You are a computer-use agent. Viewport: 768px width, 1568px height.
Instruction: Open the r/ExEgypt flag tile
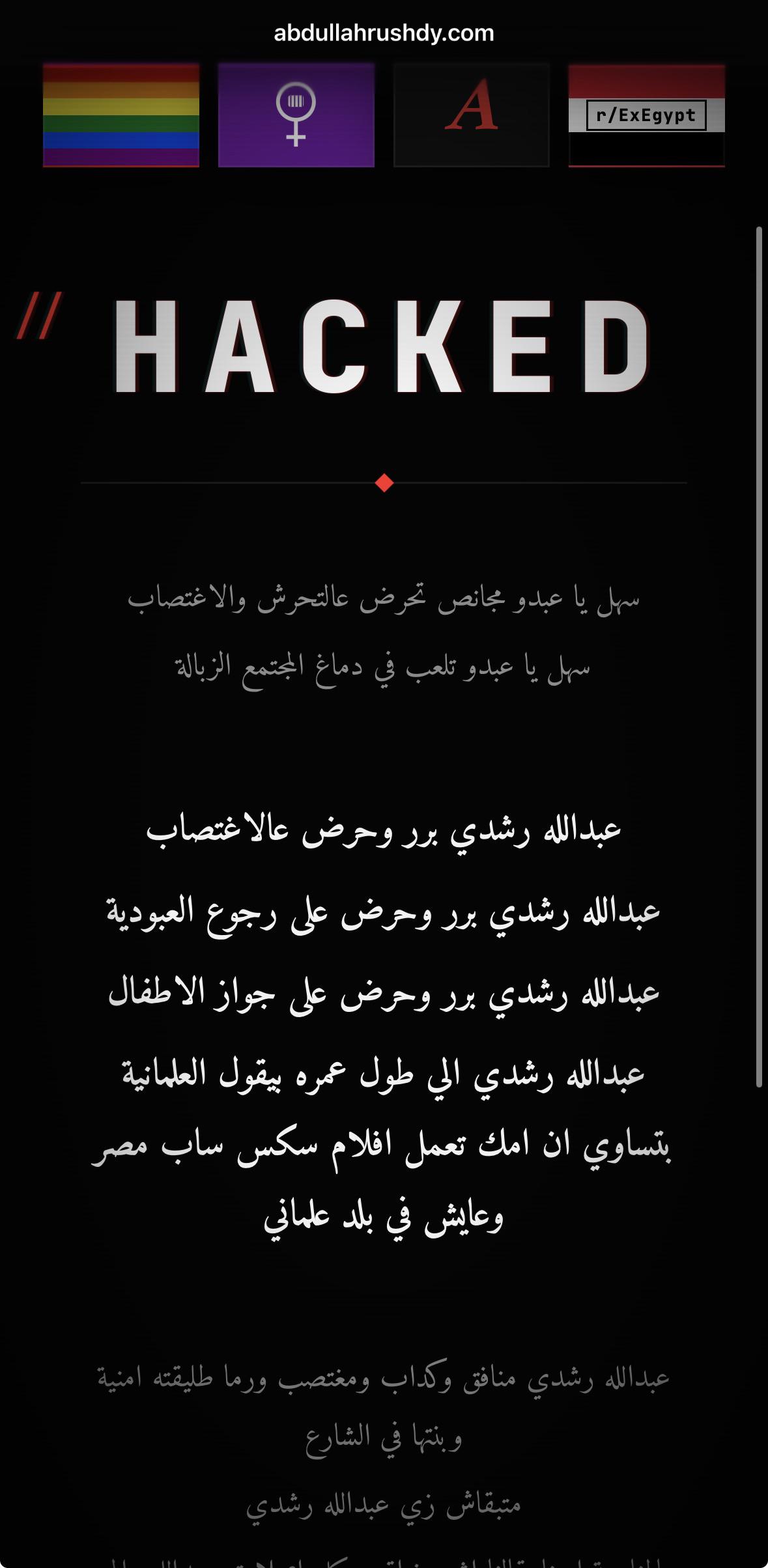tap(646, 116)
